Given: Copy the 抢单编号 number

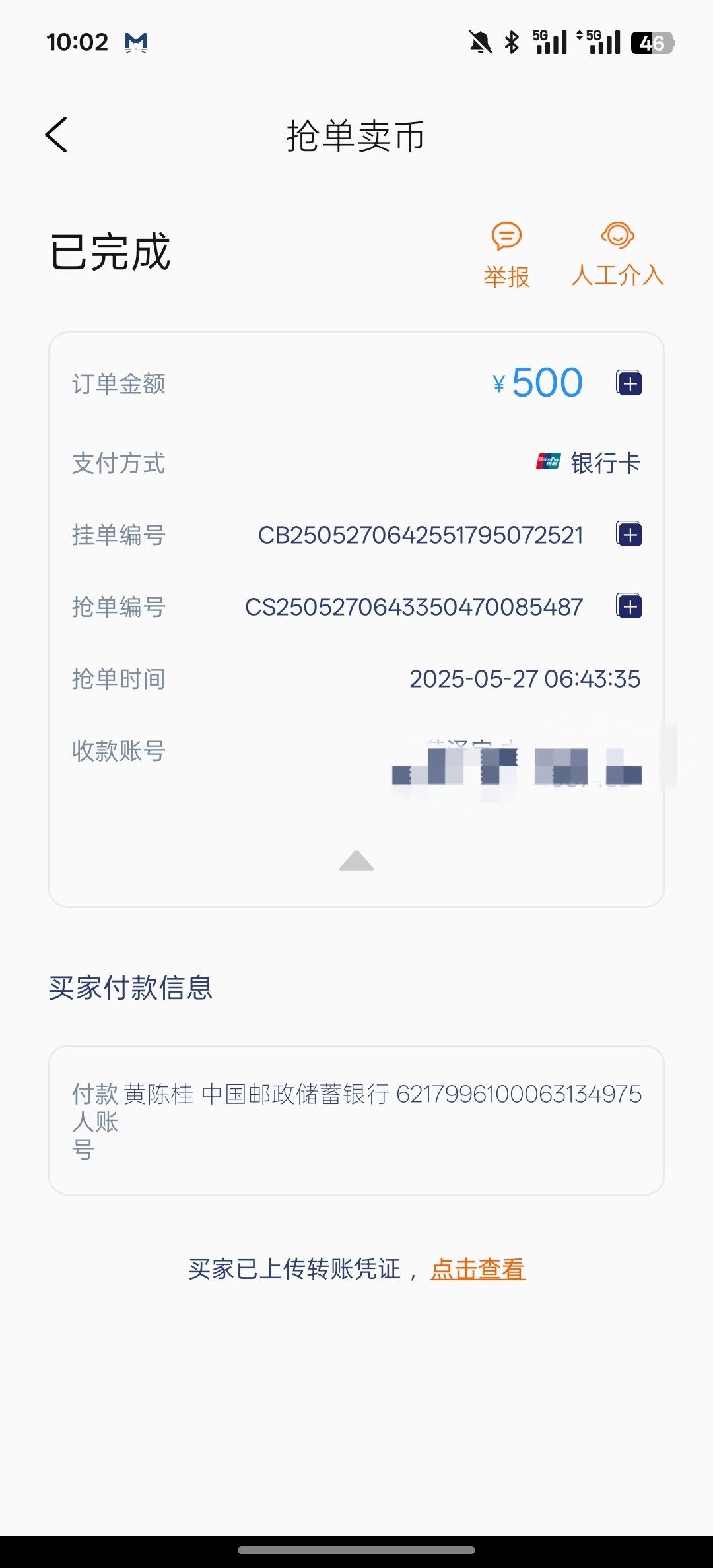Looking at the screenshot, I should [x=629, y=606].
